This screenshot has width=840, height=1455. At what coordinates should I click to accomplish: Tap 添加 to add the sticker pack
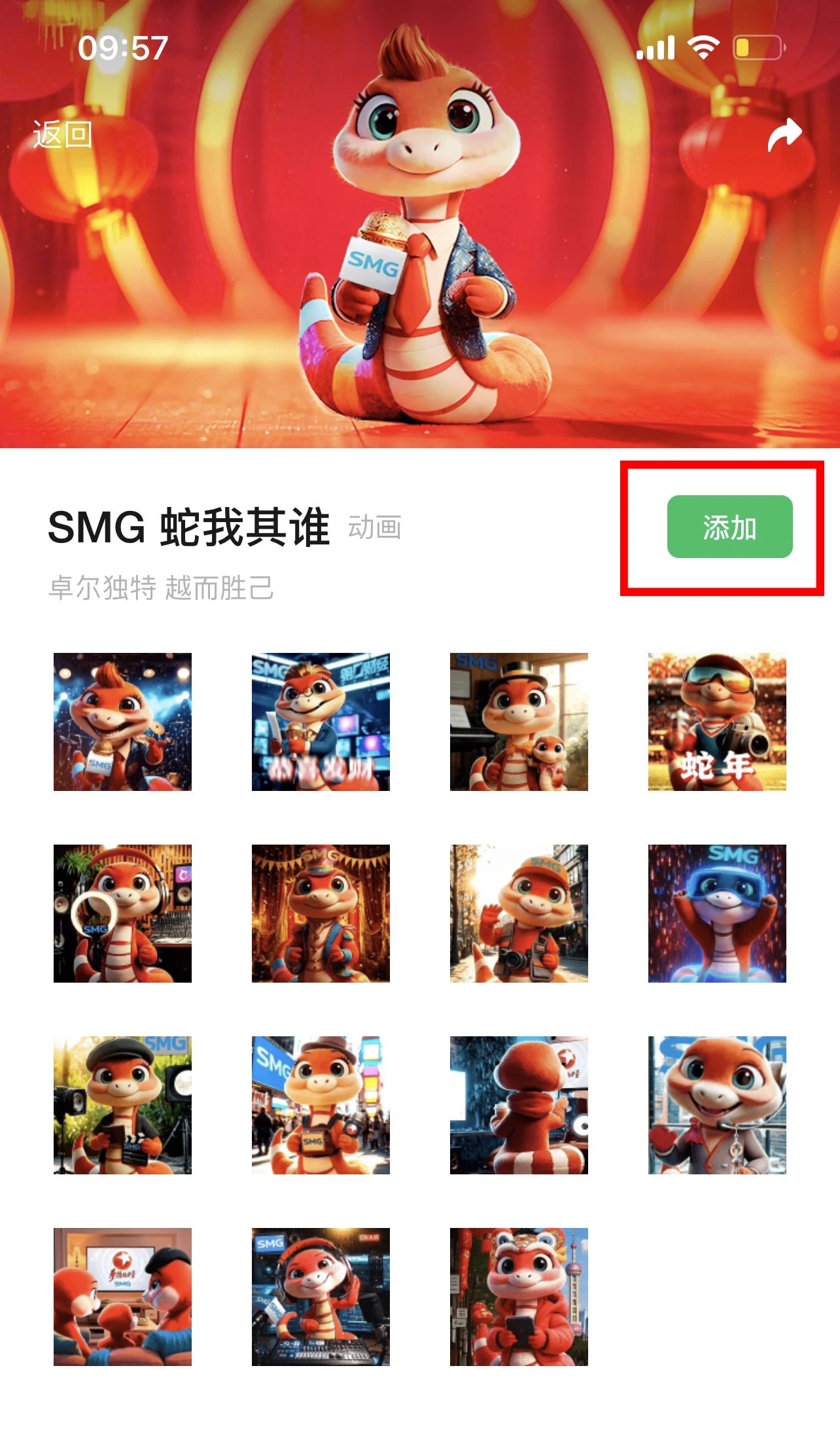(729, 527)
